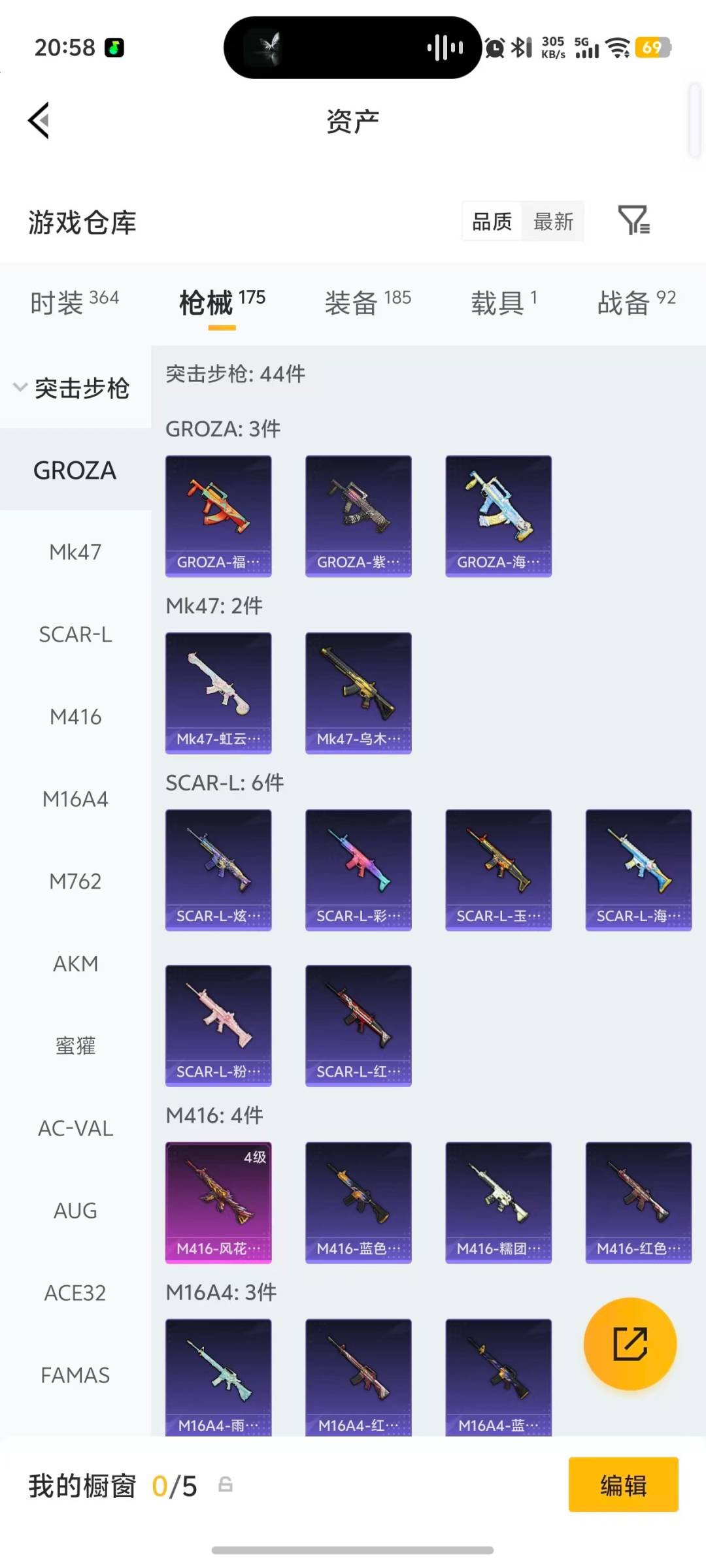This screenshot has width=706, height=1568.
Task: Open the level 4 M416-风花 skin
Action: (218, 1202)
